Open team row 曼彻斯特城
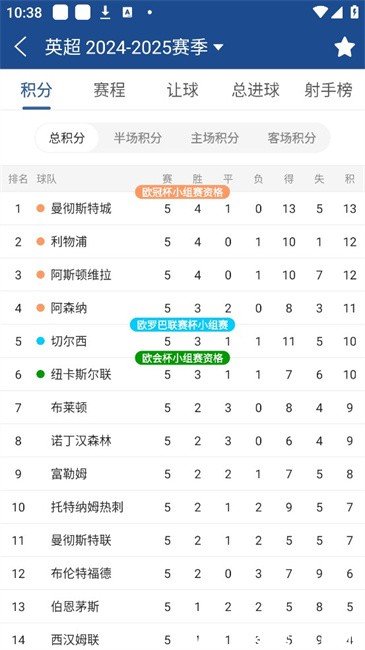Viewport: 365px width, 650px height. coord(182,208)
